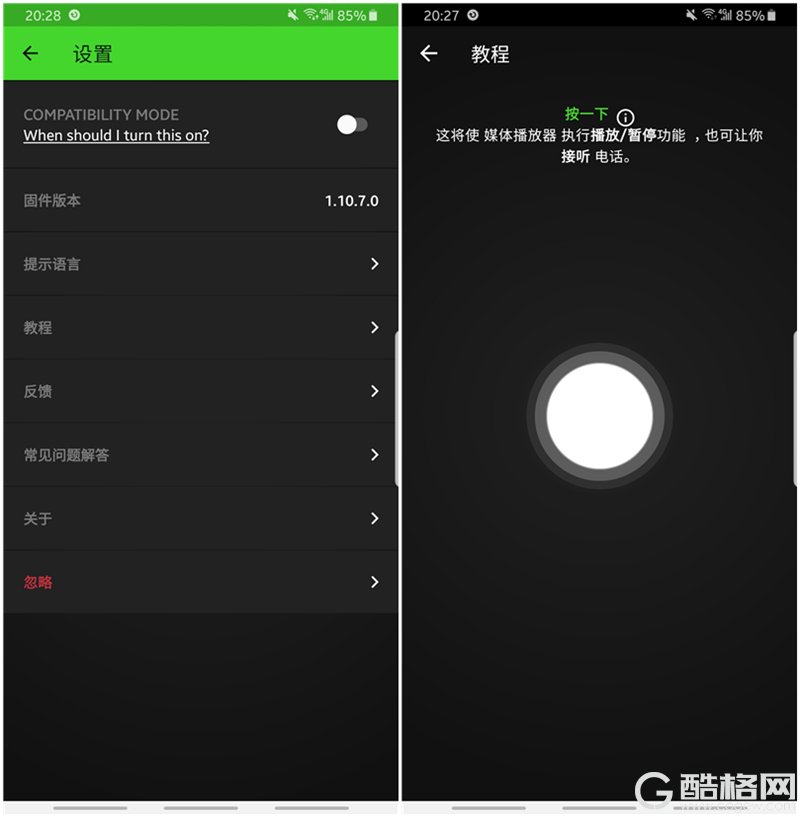Viewport: 800px width, 818px height.
Task: Open the 常见问题解答 row
Action: click(200, 455)
